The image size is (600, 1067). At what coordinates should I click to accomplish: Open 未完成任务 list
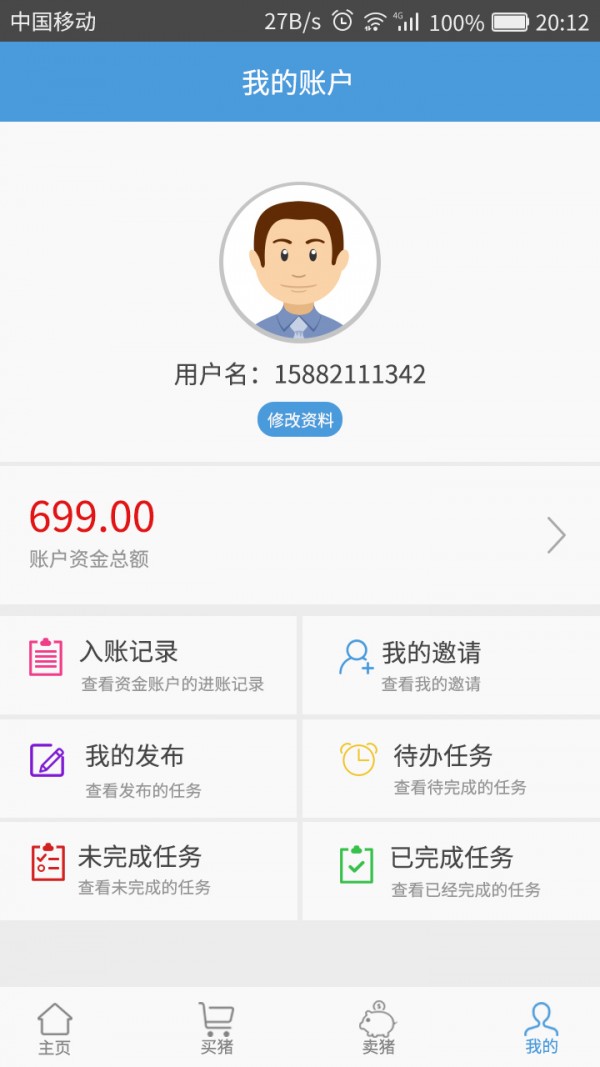coord(148,870)
